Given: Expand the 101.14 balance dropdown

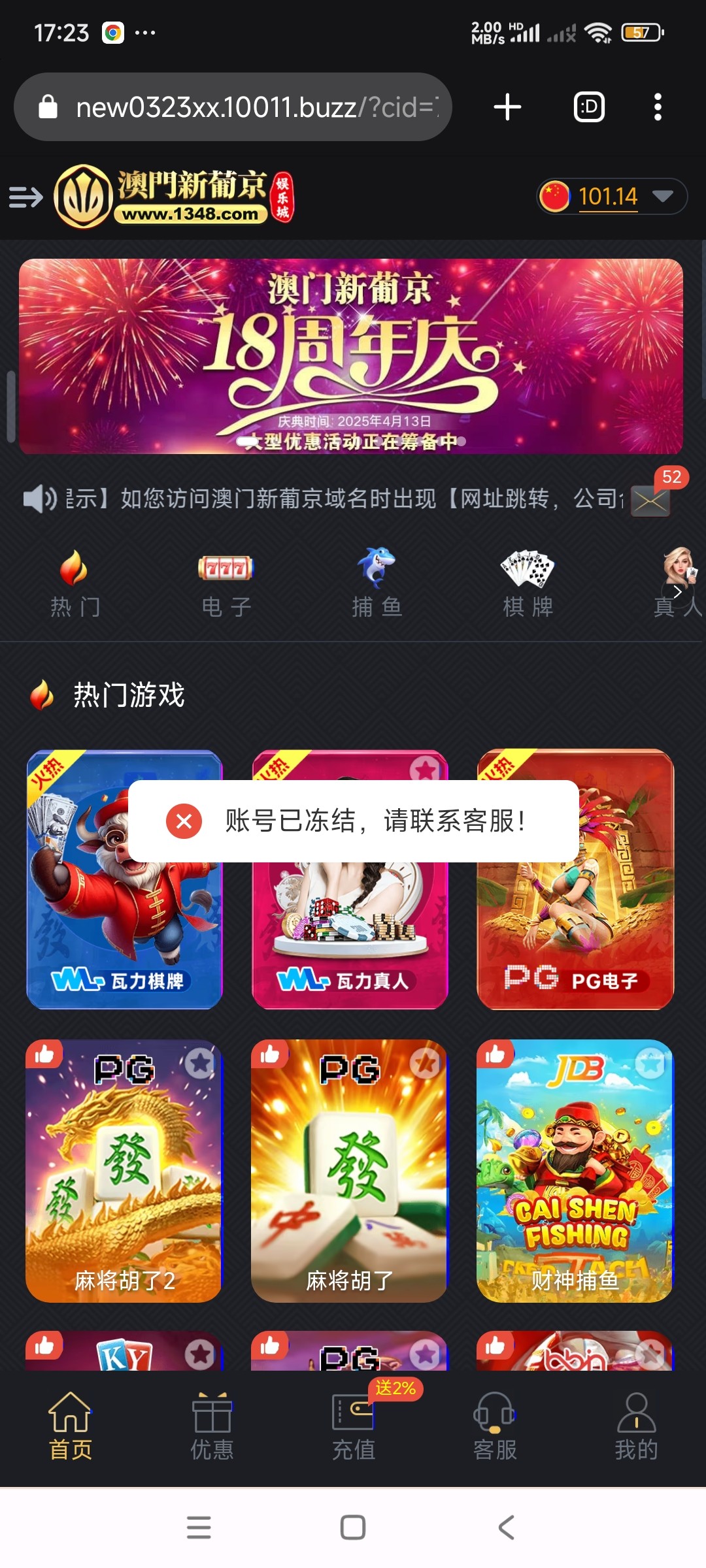Looking at the screenshot, I should click(x=663, y=196).
